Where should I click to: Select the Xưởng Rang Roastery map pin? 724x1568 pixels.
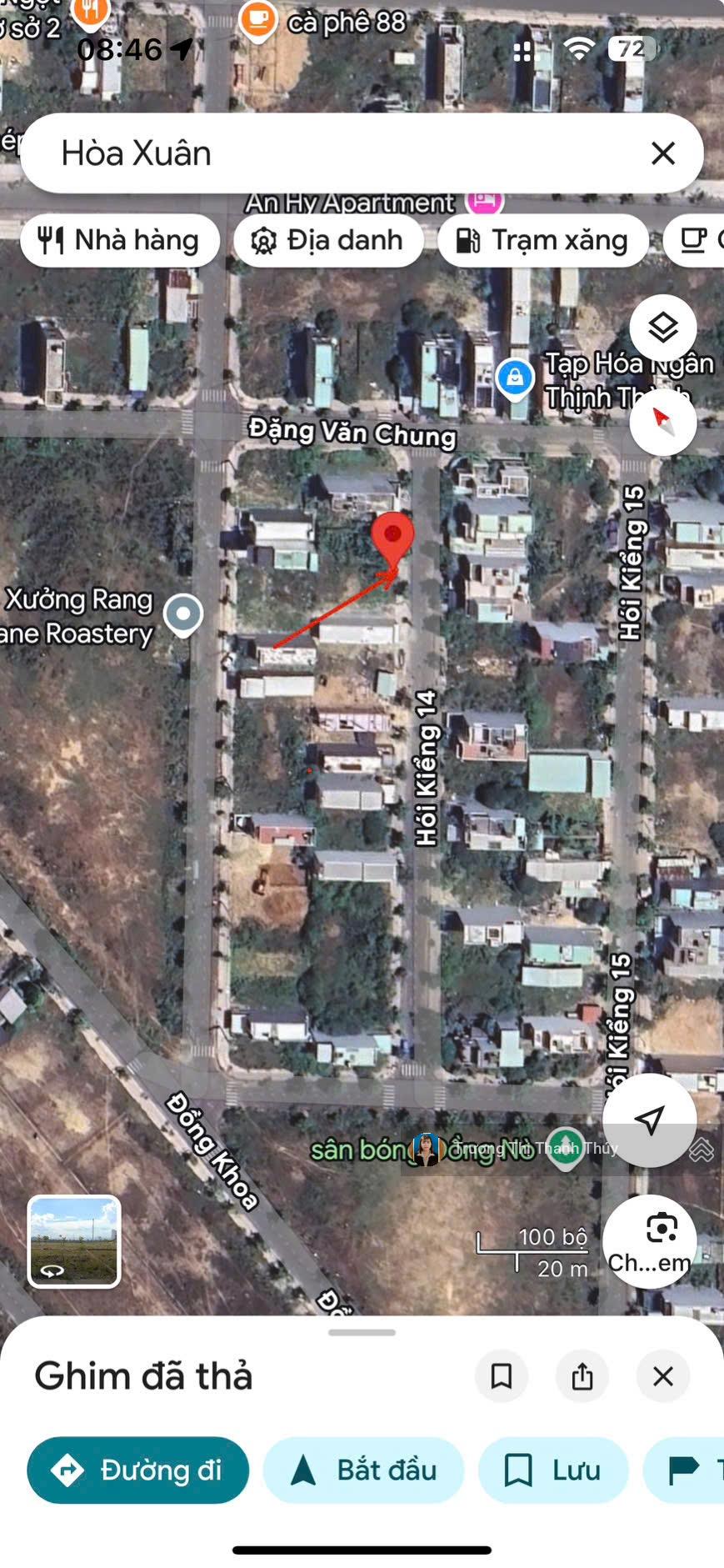[183, 615]
